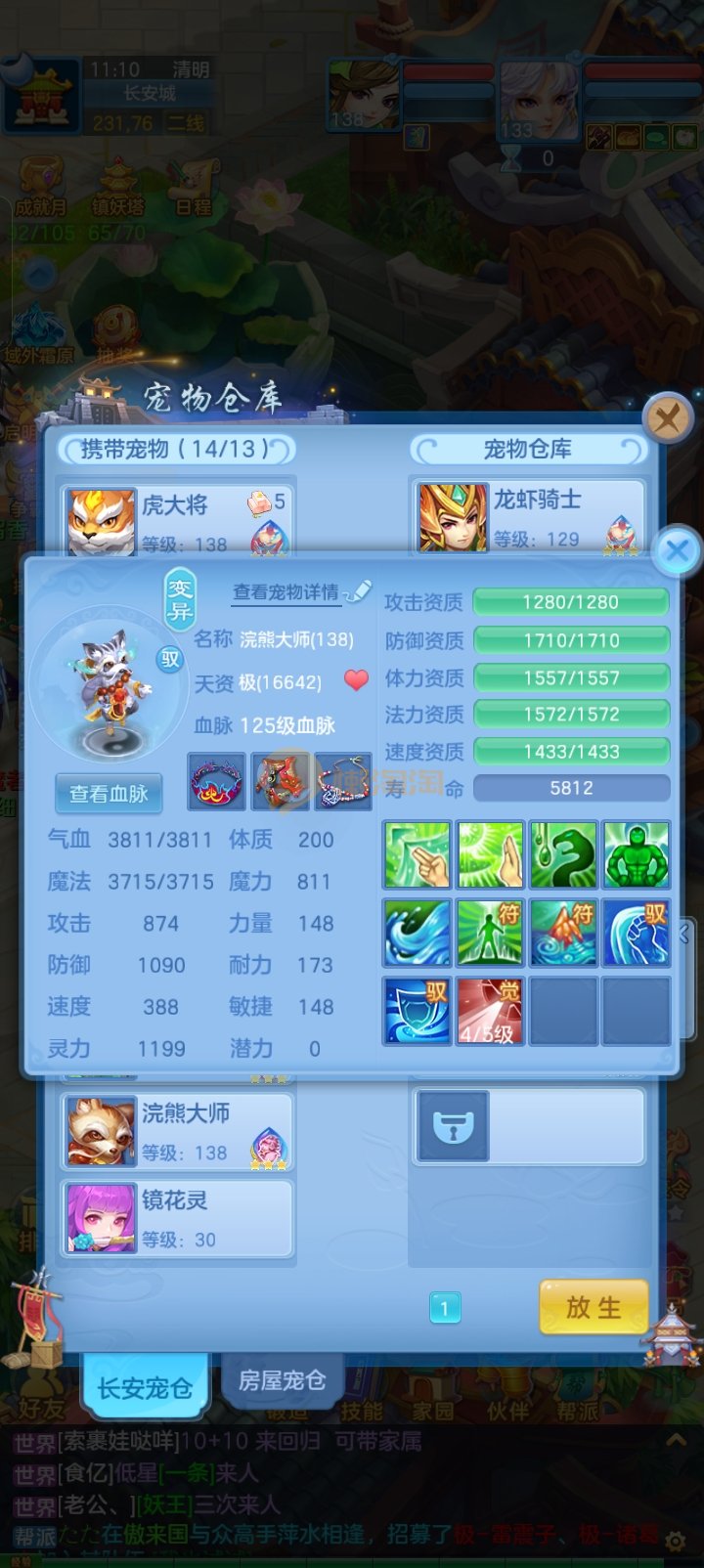Select 浣熊大师 in carried pets list

[178, 1131]
